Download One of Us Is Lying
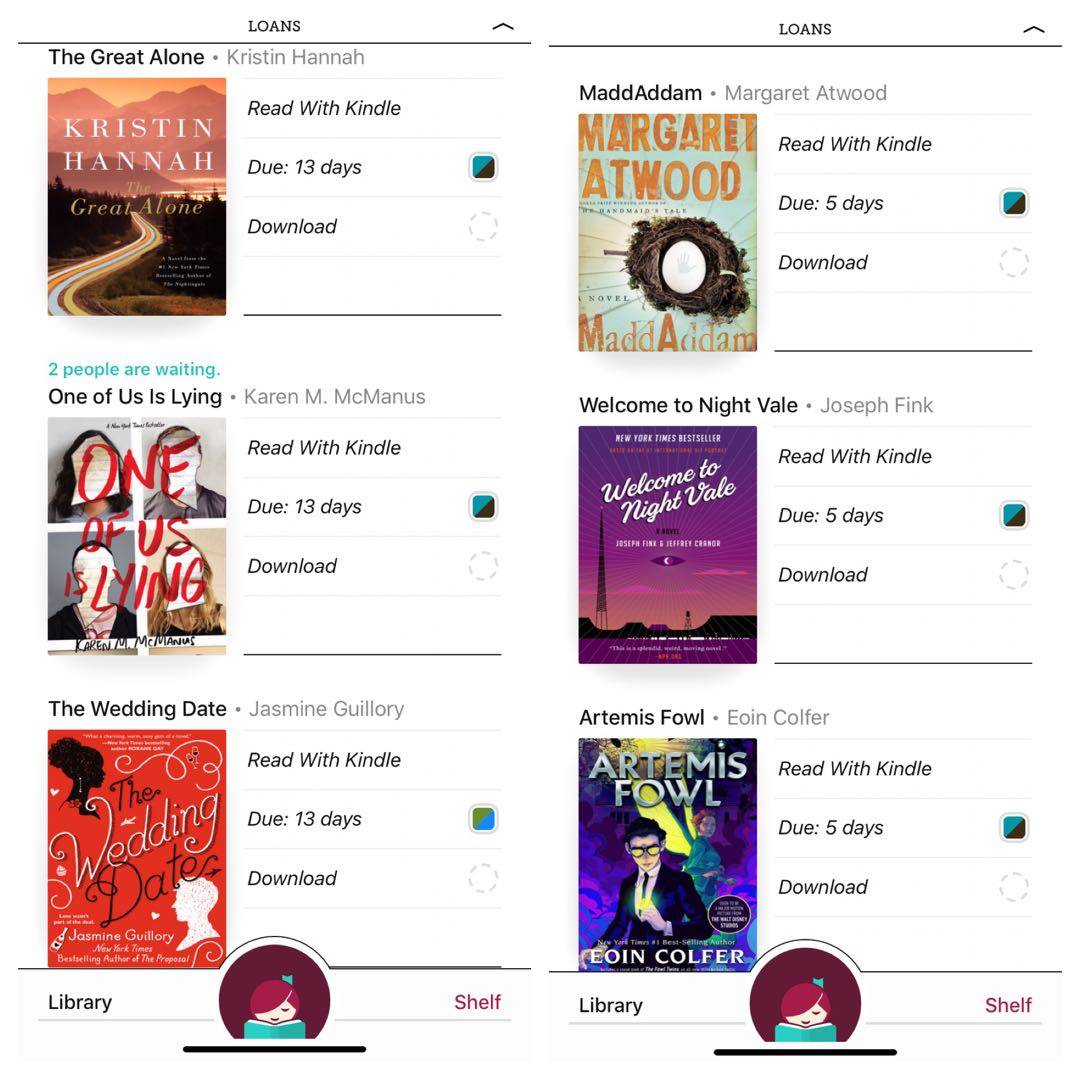The height and width of the screenshot is (1080, 1080). (x=292, y=566)
